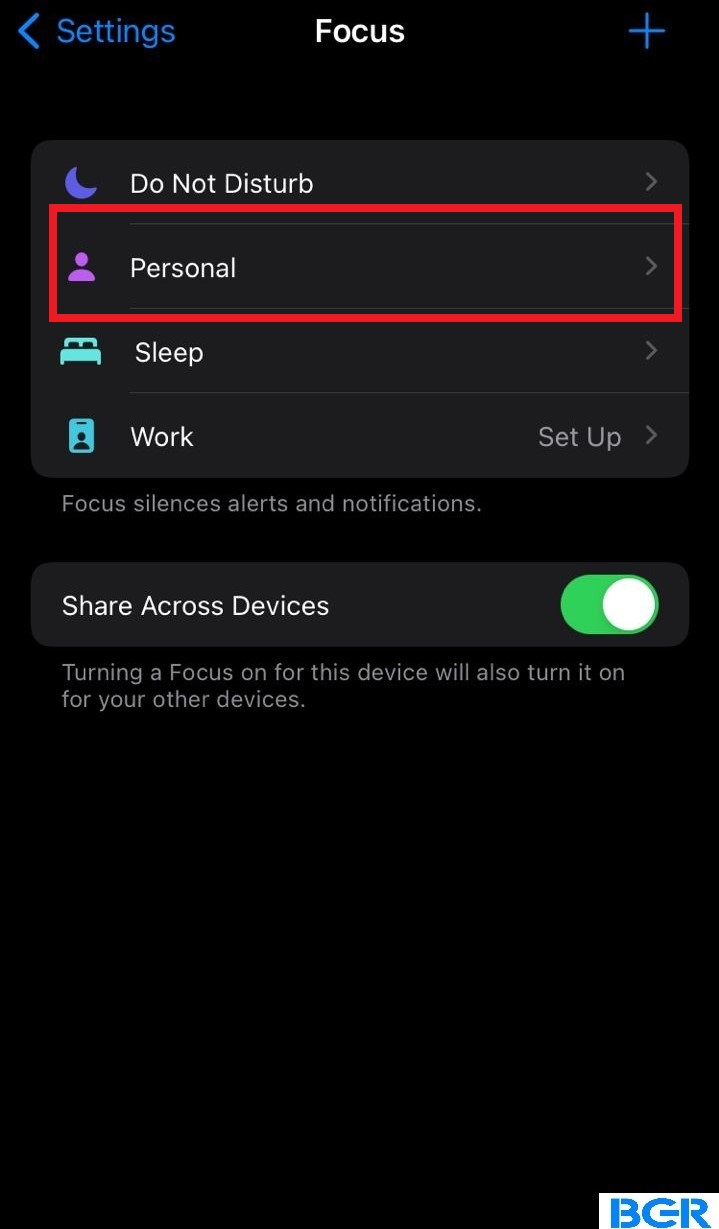Open the Personal focus

coord(360,267)
